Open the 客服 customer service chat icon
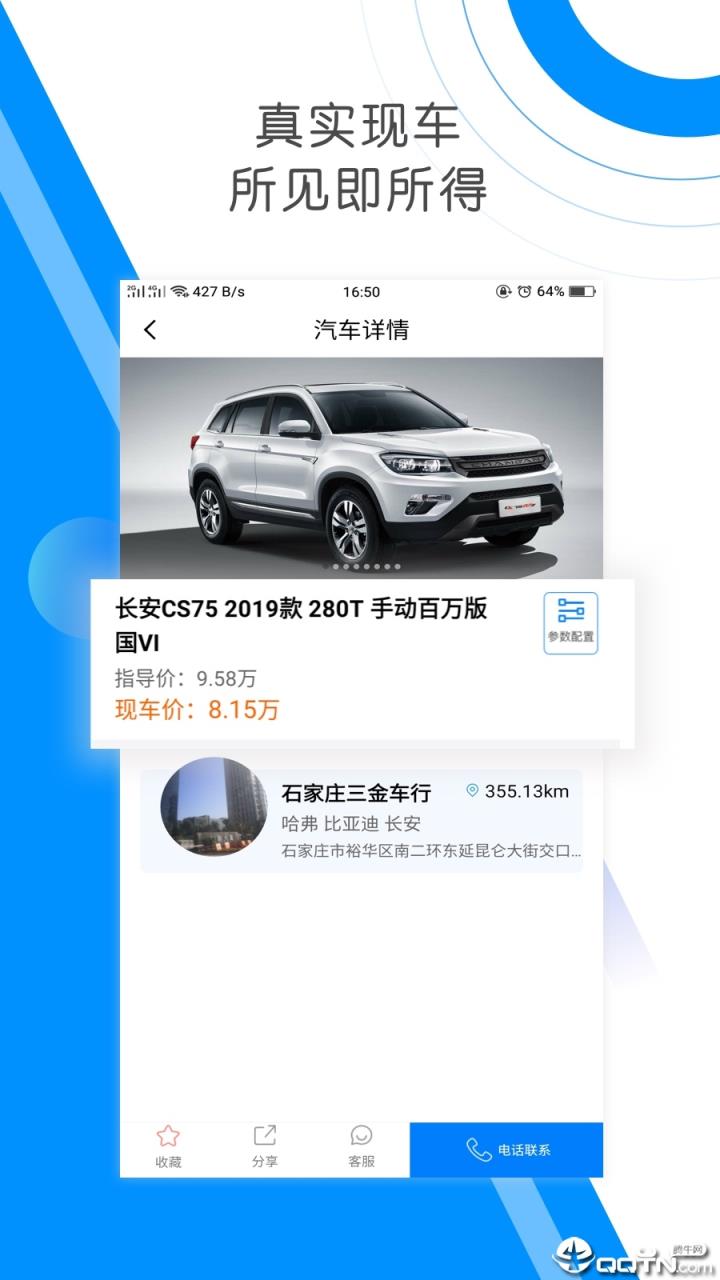720x1280 pixels. click(x=361, y=1136)
